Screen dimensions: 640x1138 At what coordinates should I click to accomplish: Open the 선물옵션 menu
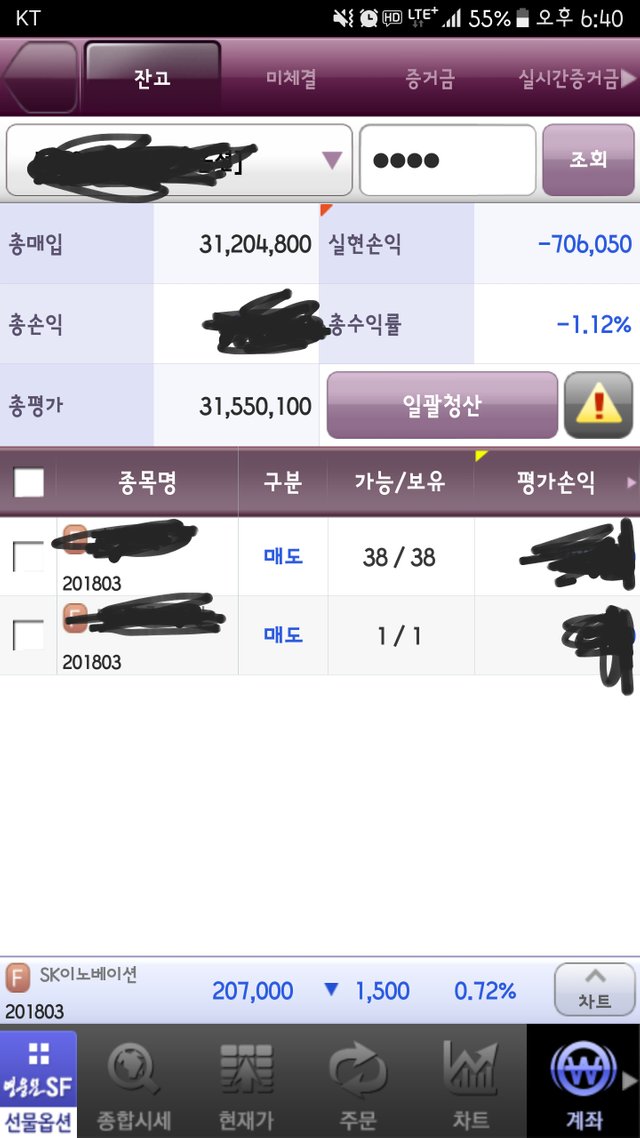pos(38,1083)
